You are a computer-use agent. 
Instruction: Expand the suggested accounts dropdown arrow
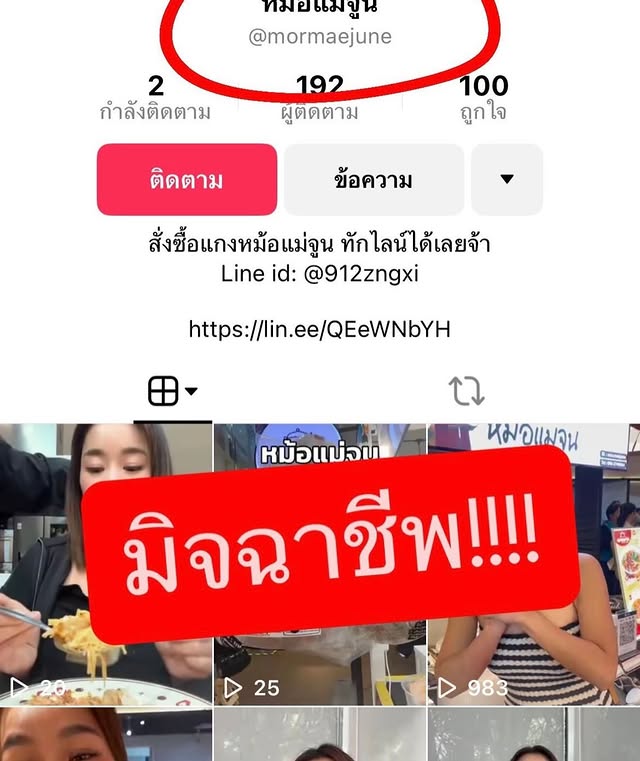coord(507,180)
